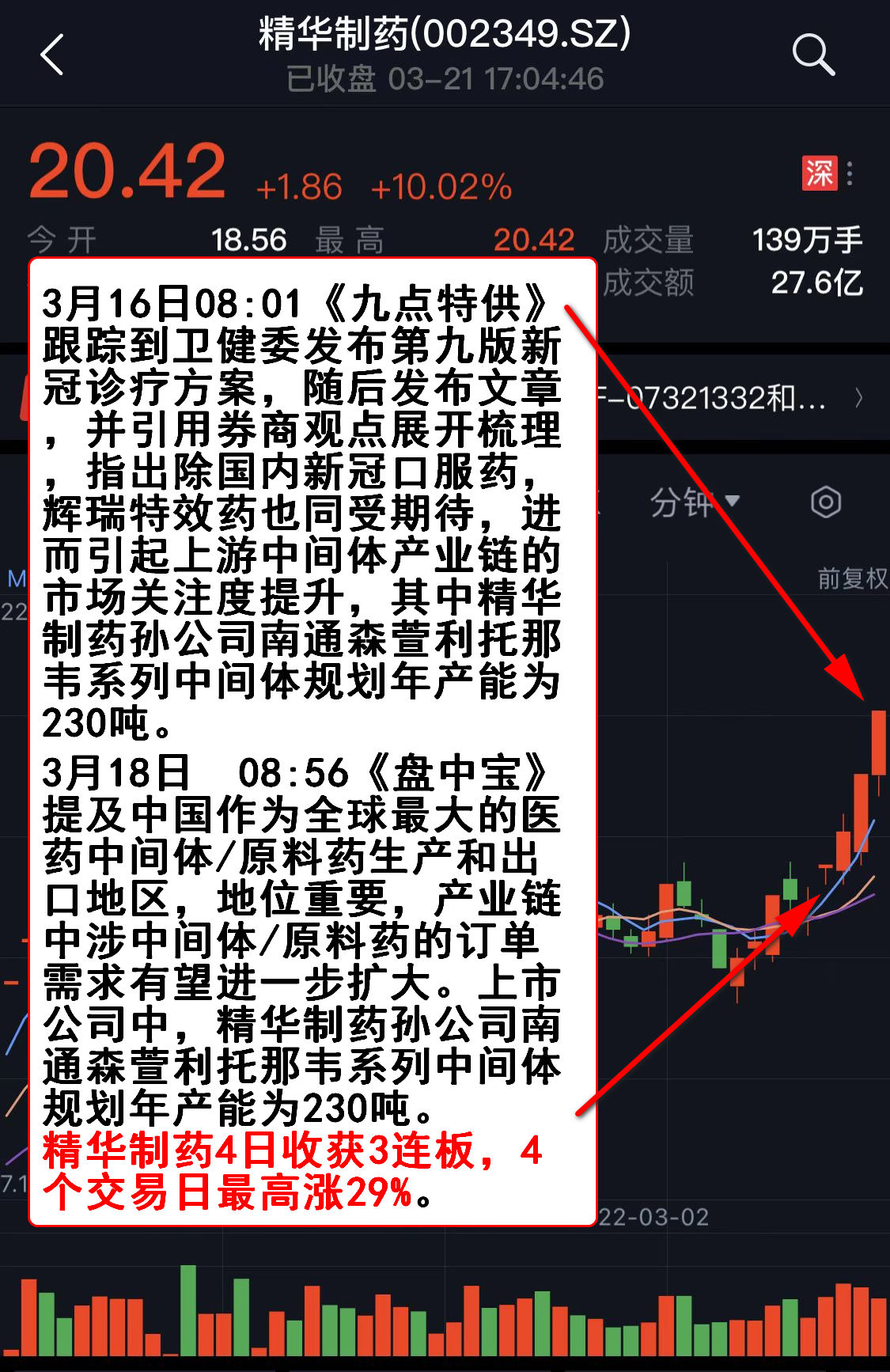
Task: Go back from the stock detail page
Action: 52,55
